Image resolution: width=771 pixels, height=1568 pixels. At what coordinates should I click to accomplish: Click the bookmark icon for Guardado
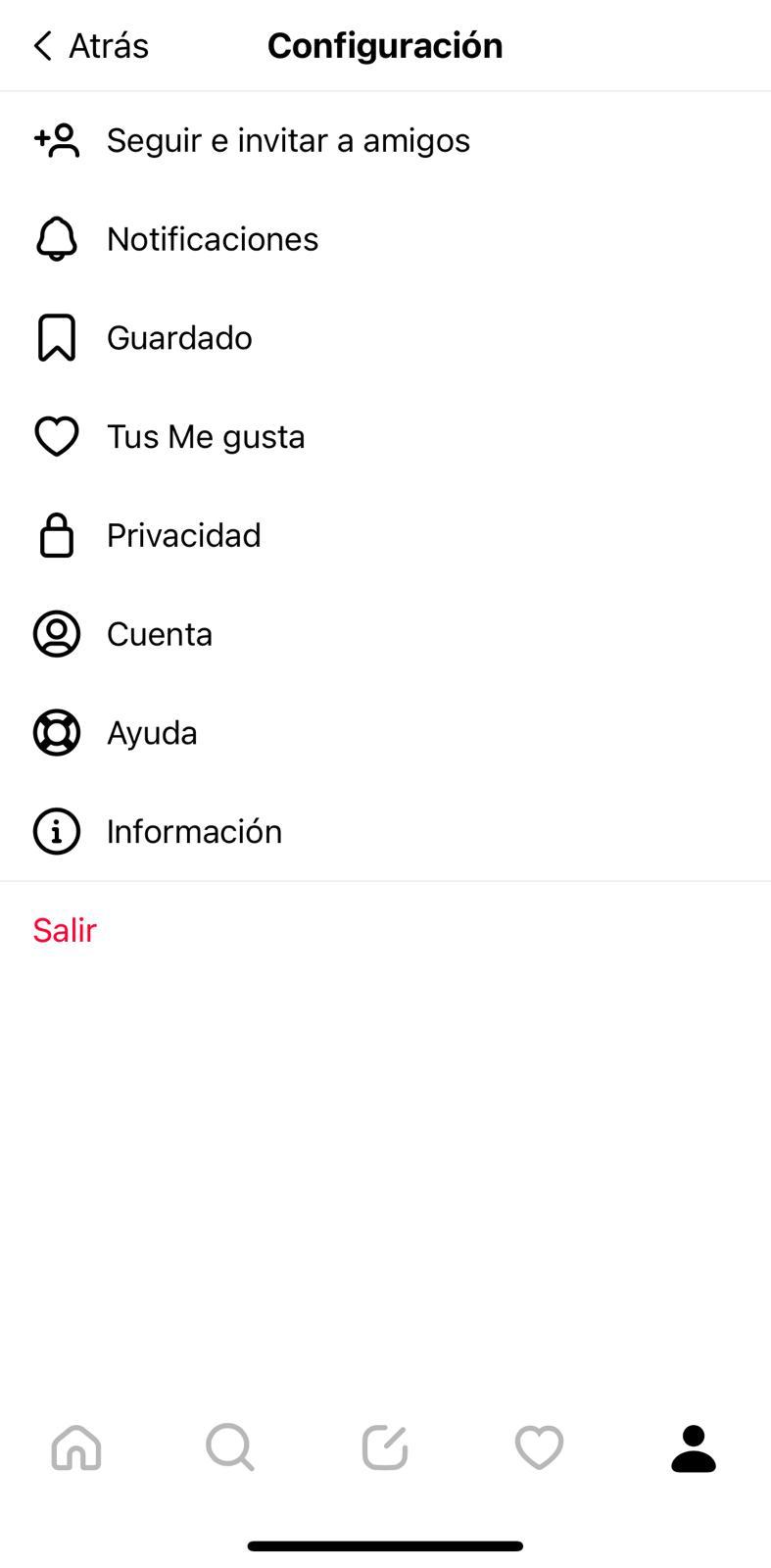[x=56, y=337]
